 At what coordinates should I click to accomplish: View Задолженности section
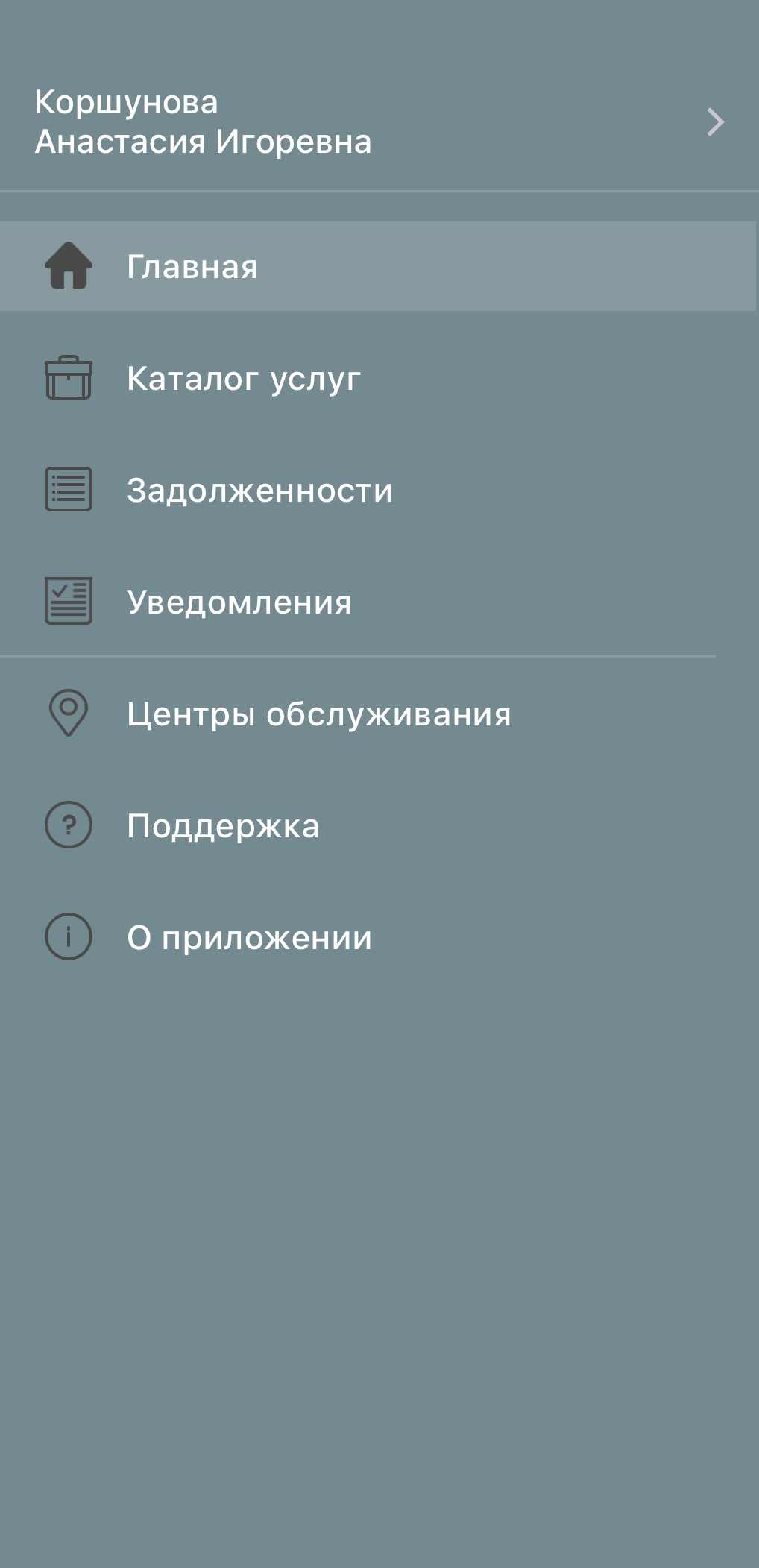[x=259, y=491]
